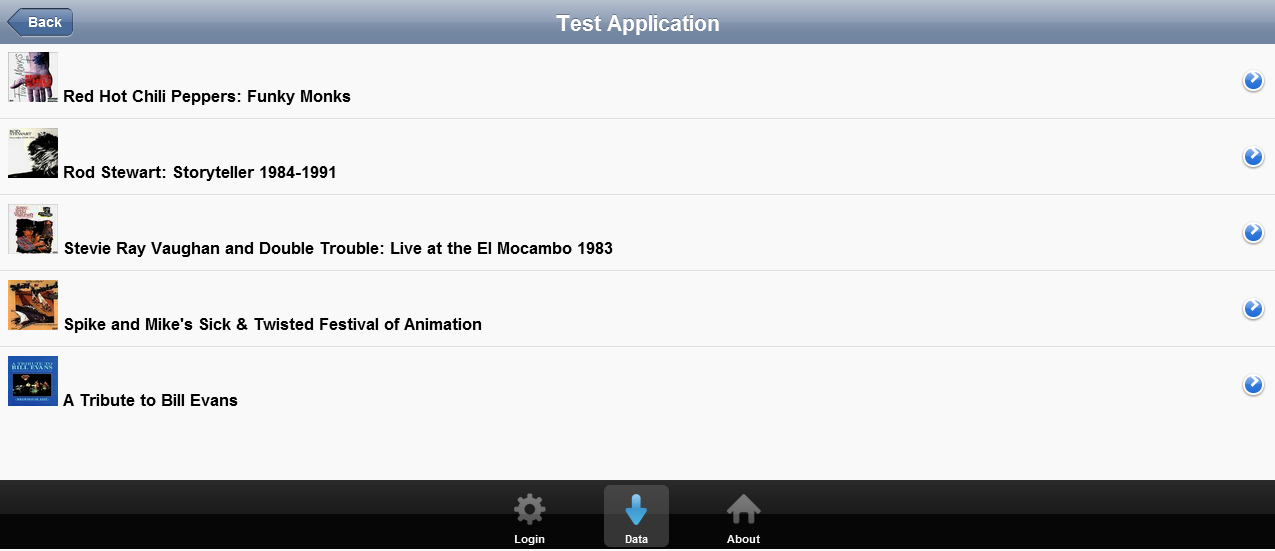Viewport: 1275px width, 551px height.
Task: Select the Data tab
Action: [x=636, y=518]
